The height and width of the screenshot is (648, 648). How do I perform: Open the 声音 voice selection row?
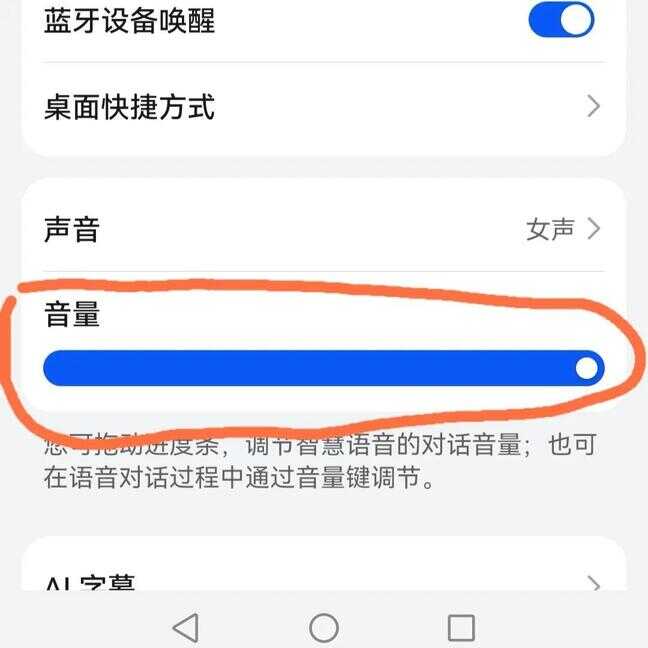pyautogui.click(x=322, y=229)
